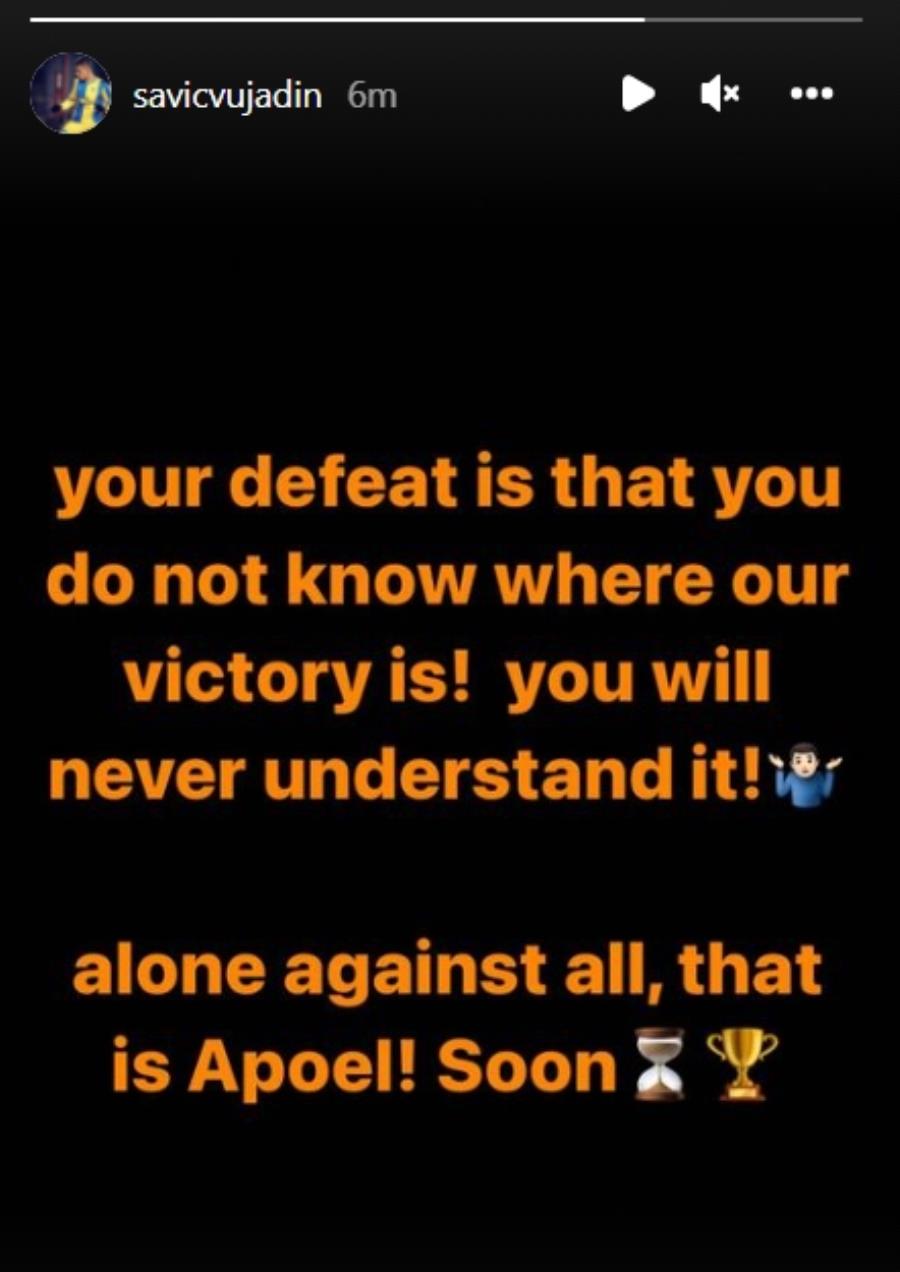This screenshot has height=1272, width=900.
Task: Open the three-dot options menu
Action: (x=811, y=94)
